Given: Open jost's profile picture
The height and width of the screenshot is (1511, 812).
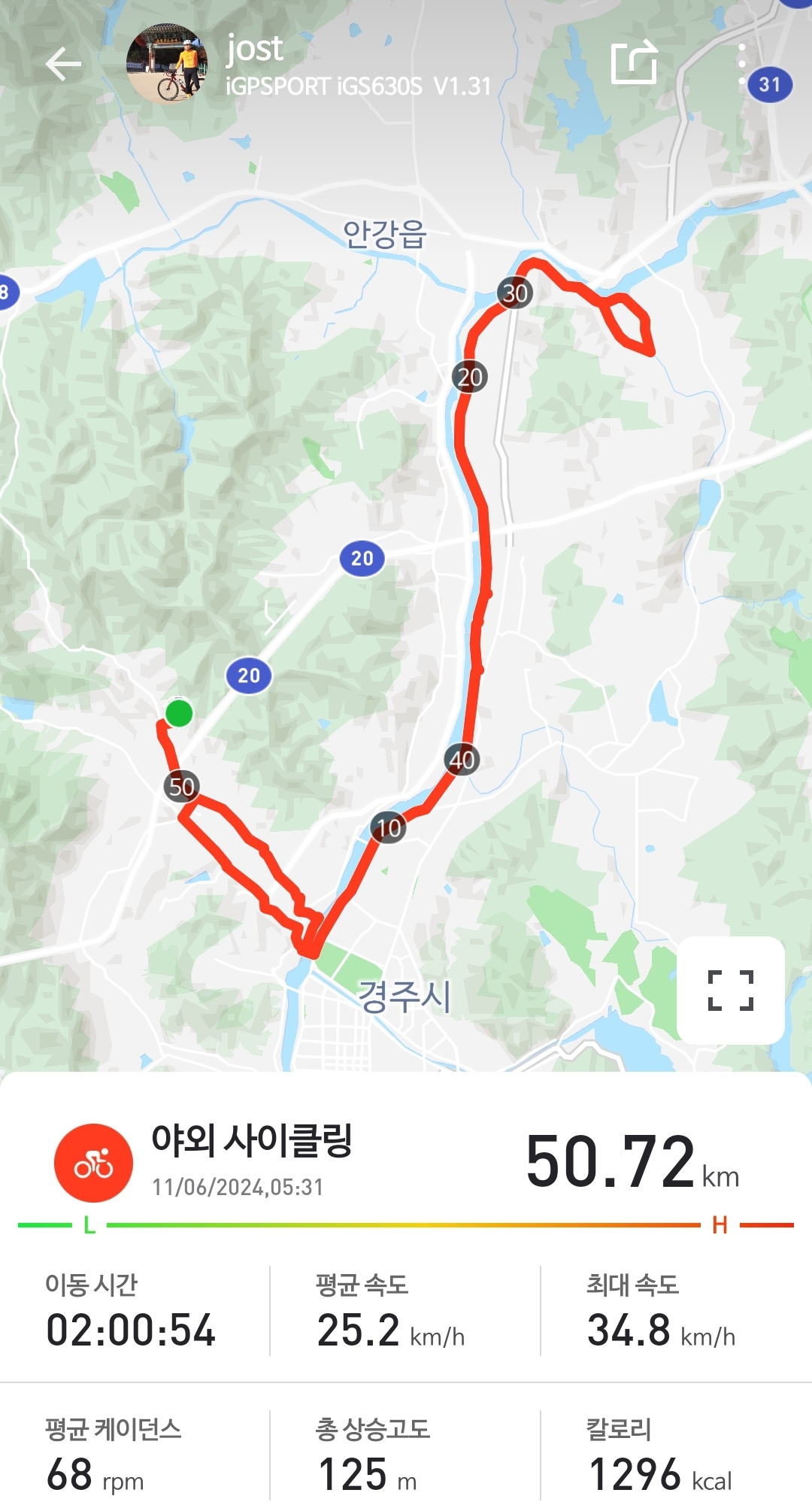Looking at the screenshot, I should (x=167, y=65).
